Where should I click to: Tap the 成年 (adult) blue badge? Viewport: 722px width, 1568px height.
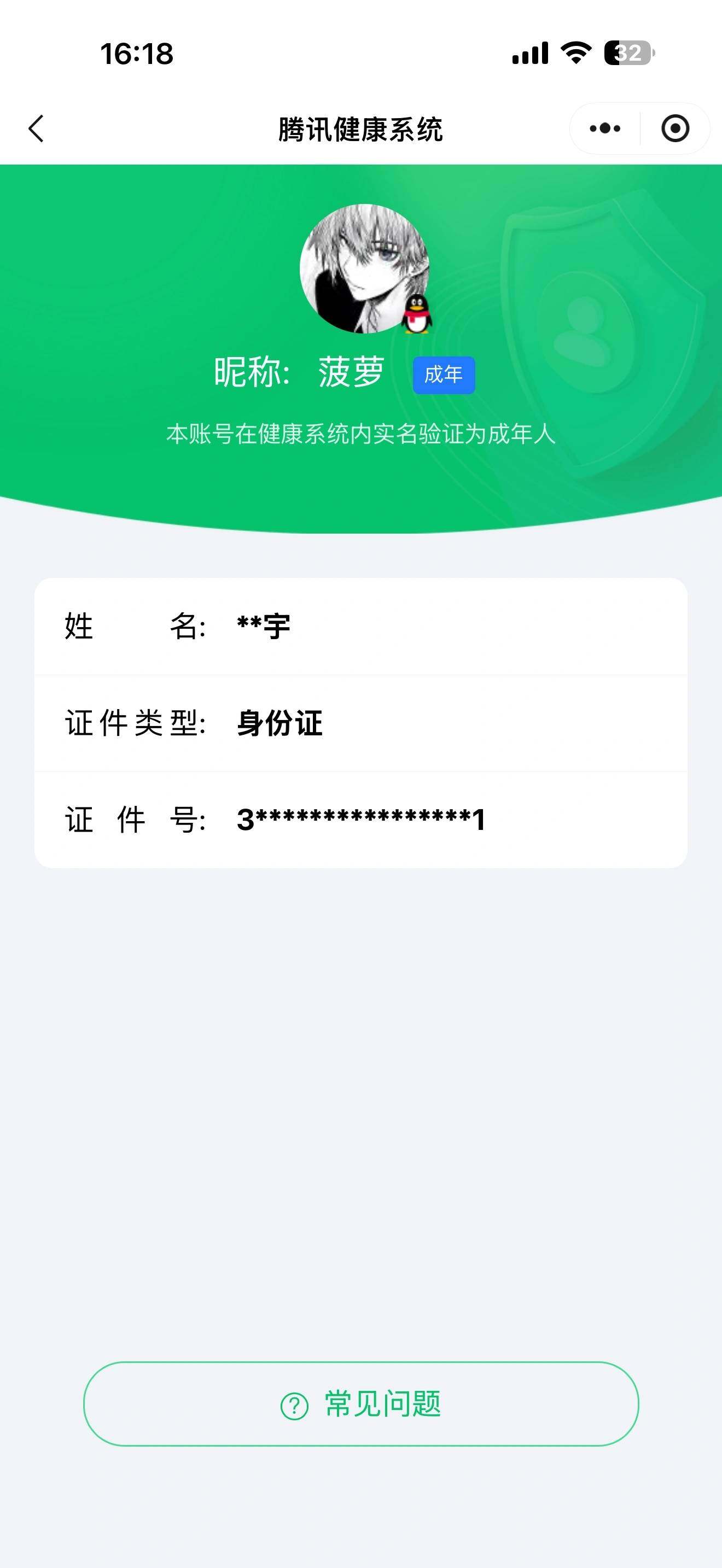[x=444, y=376]
